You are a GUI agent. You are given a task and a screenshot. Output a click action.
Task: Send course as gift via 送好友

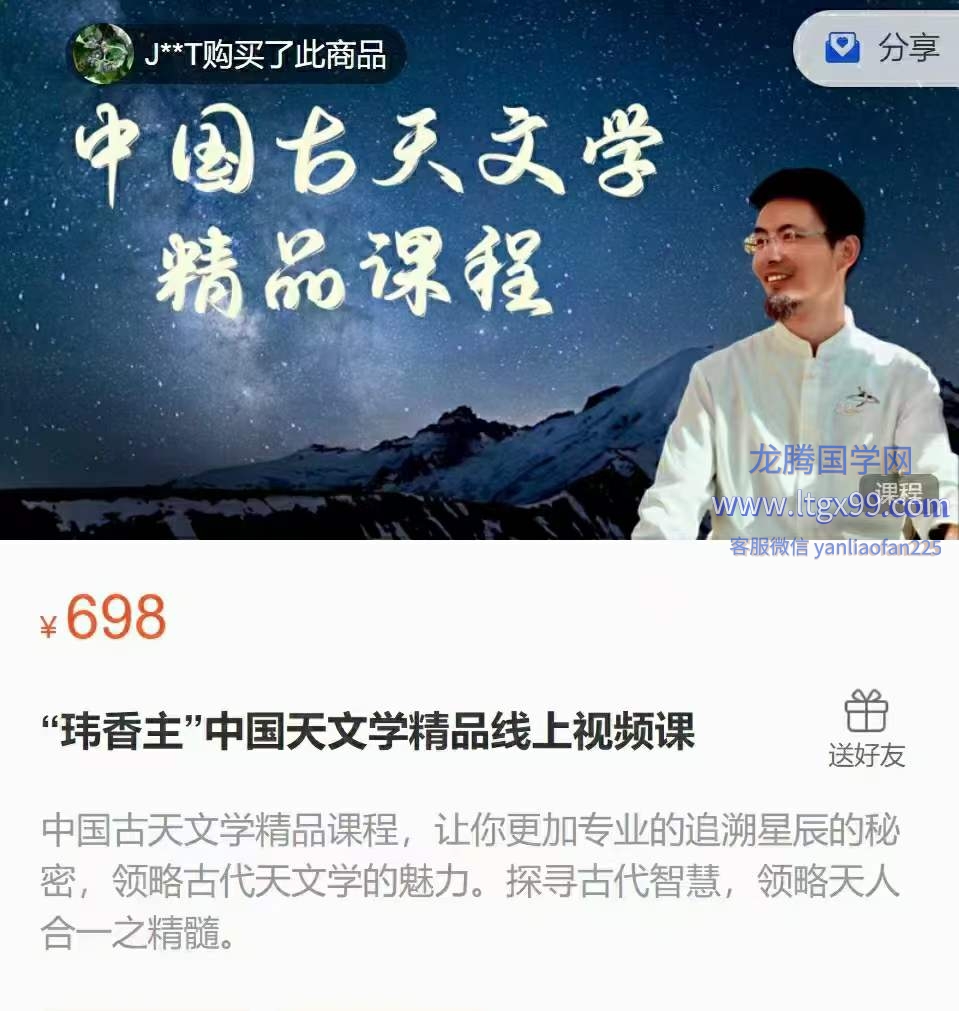(x=866, y=729)
